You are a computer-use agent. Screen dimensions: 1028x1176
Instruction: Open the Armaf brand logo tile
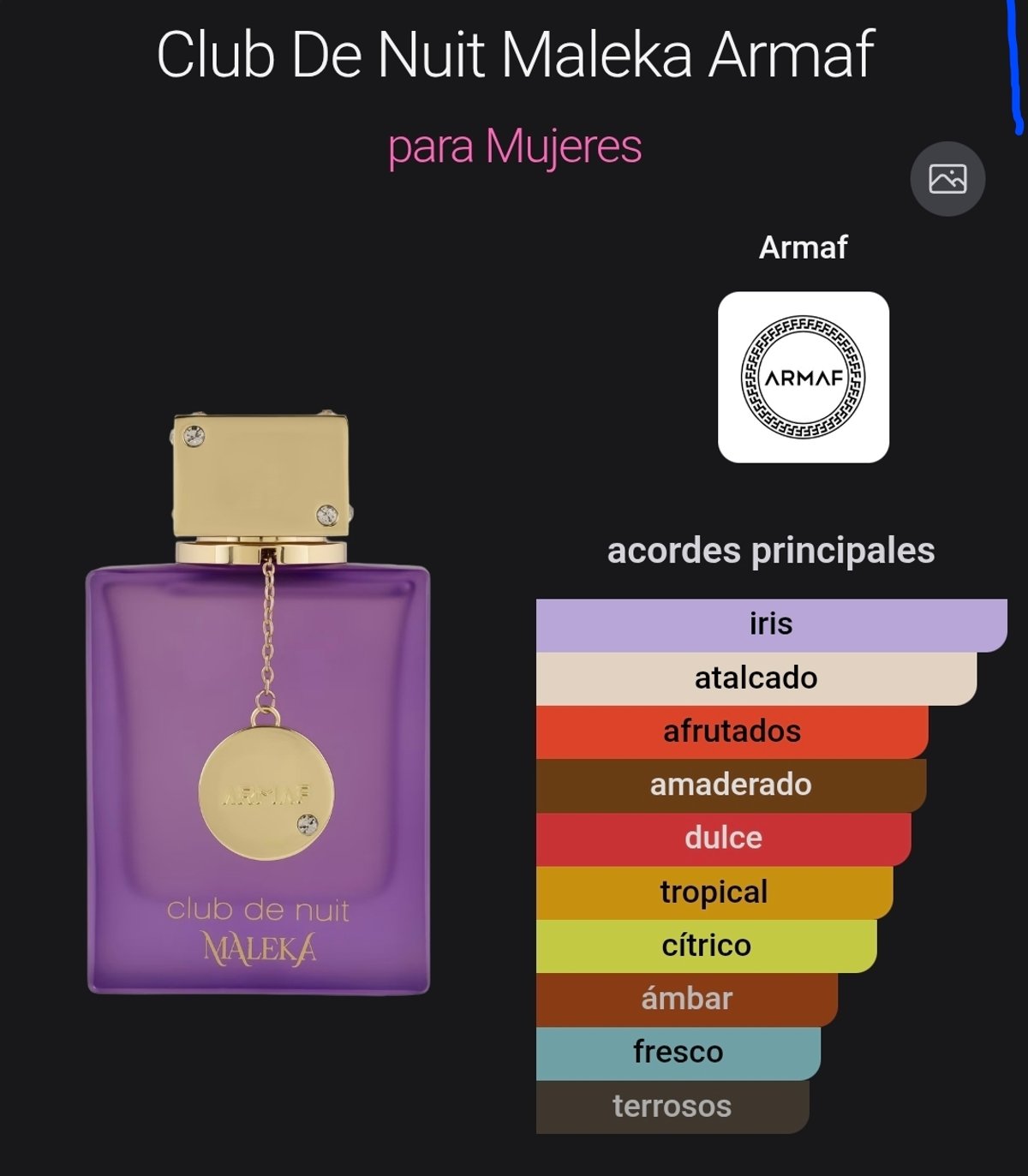[x=803, y=378]
